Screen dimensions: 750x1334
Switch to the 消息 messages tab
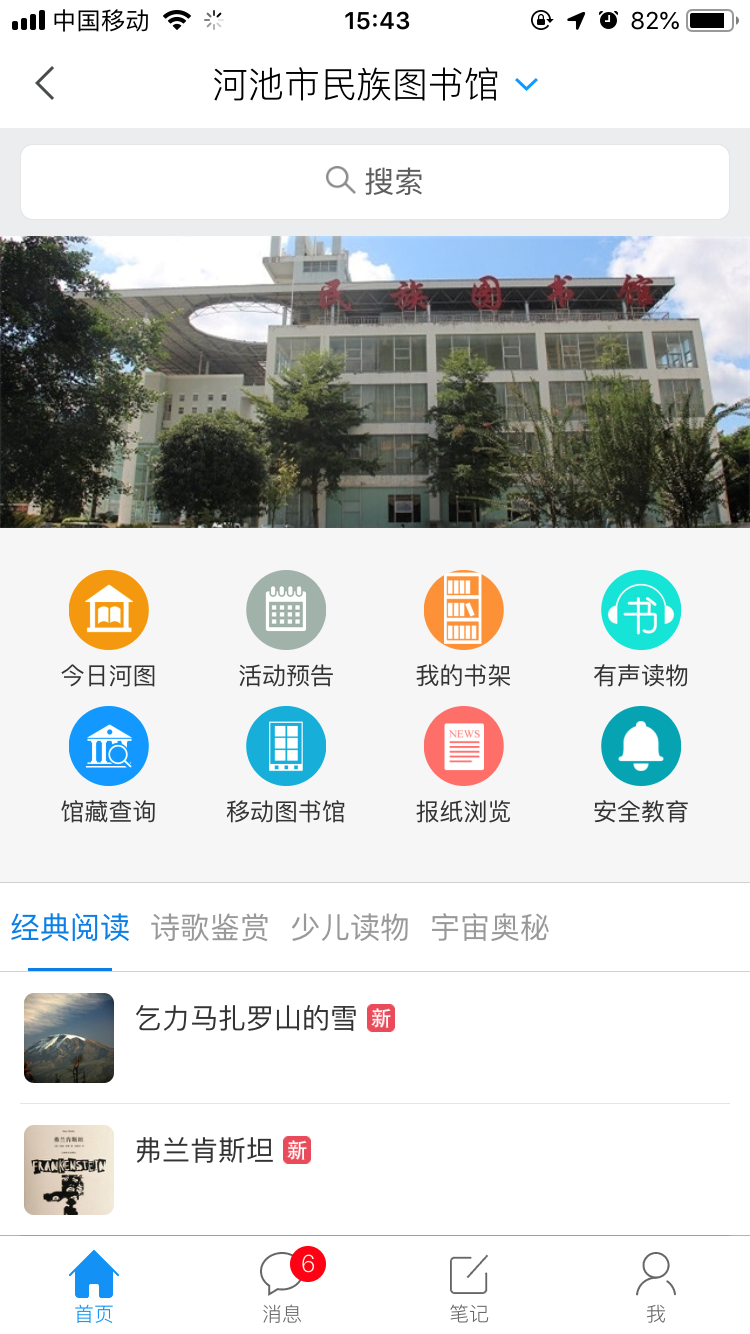(x=282, y=1286)
